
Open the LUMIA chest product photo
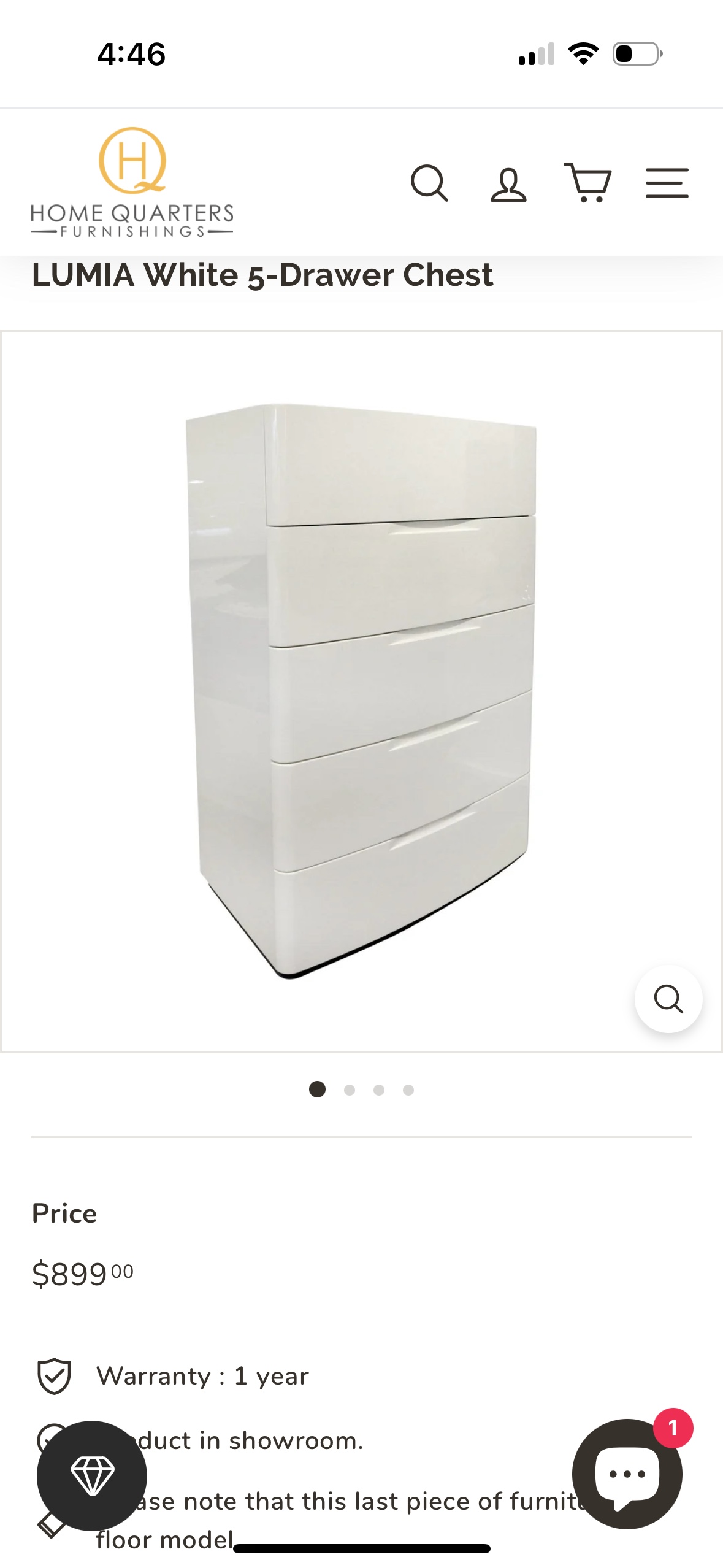(x=361, y=691)
